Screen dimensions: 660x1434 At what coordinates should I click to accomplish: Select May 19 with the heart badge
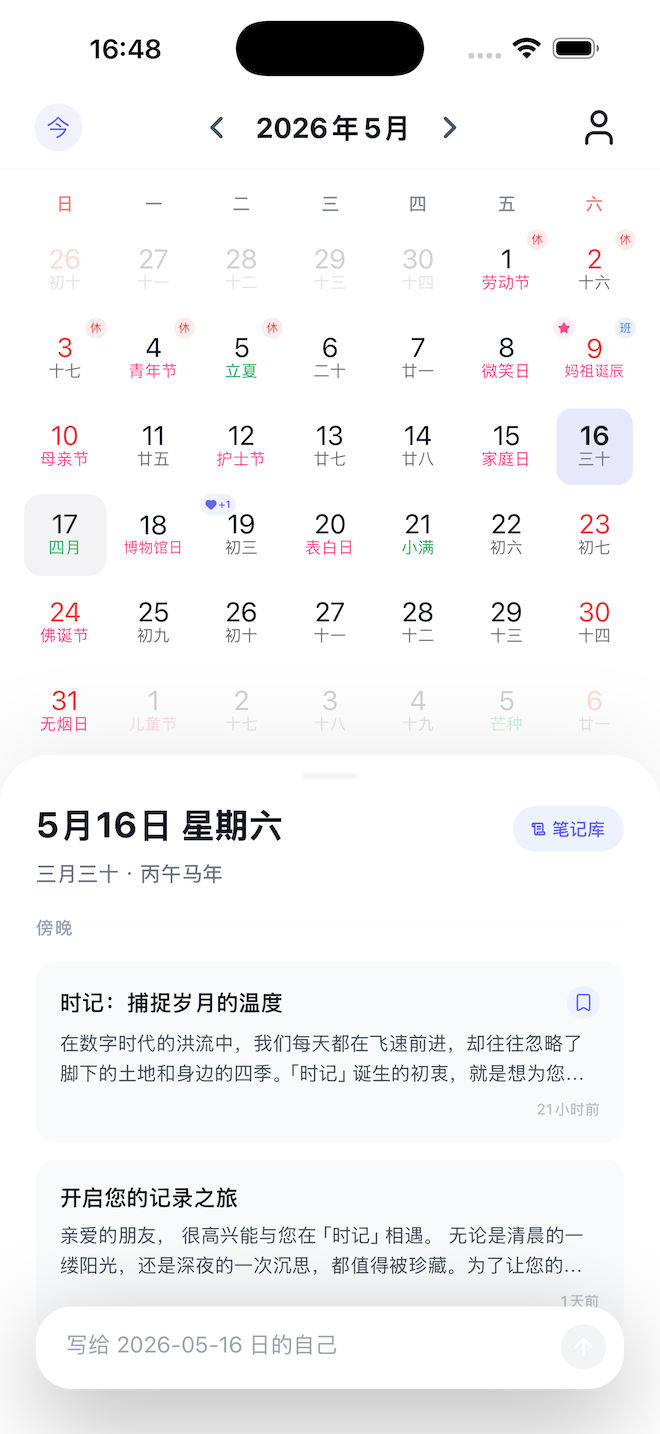pos(241,535)
